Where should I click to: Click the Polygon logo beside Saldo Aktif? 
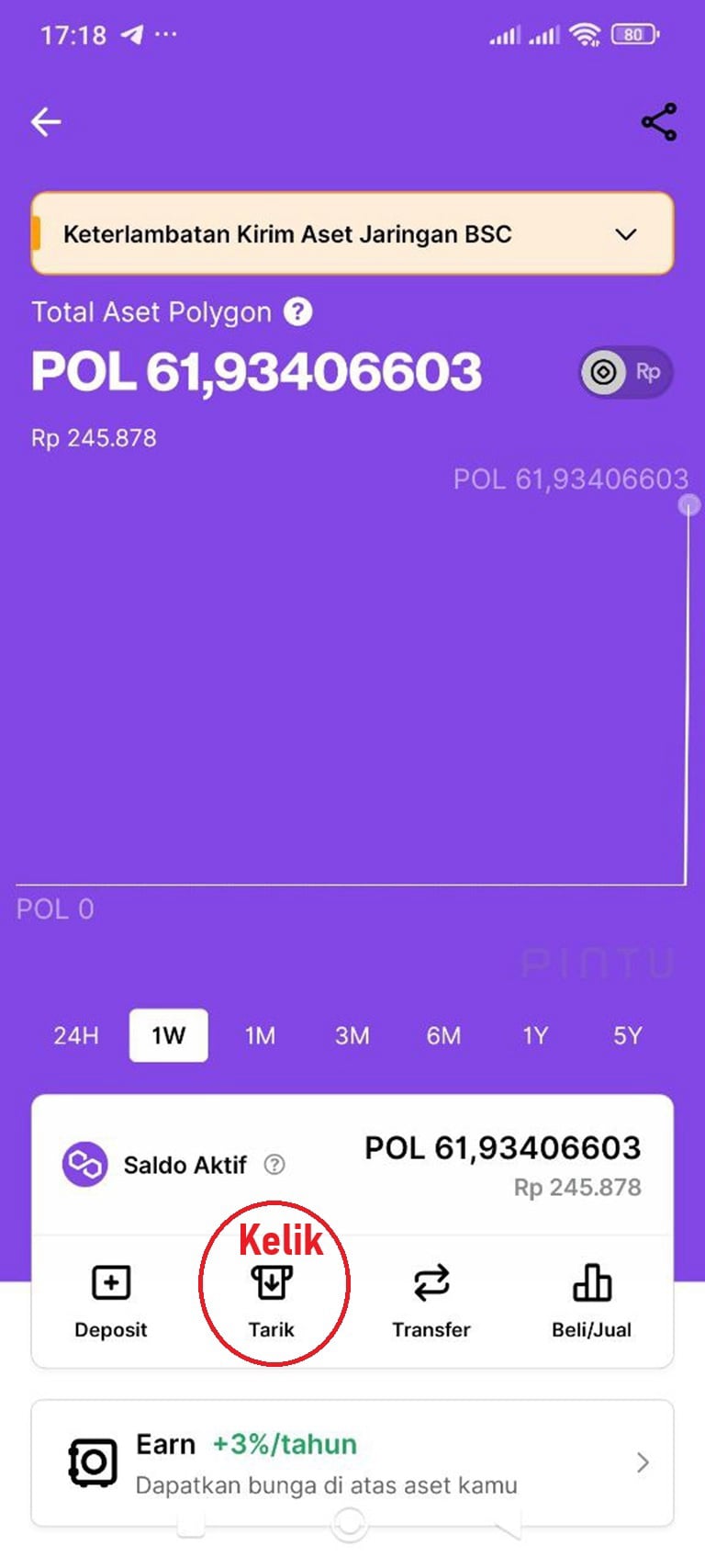pos(84,1164)
